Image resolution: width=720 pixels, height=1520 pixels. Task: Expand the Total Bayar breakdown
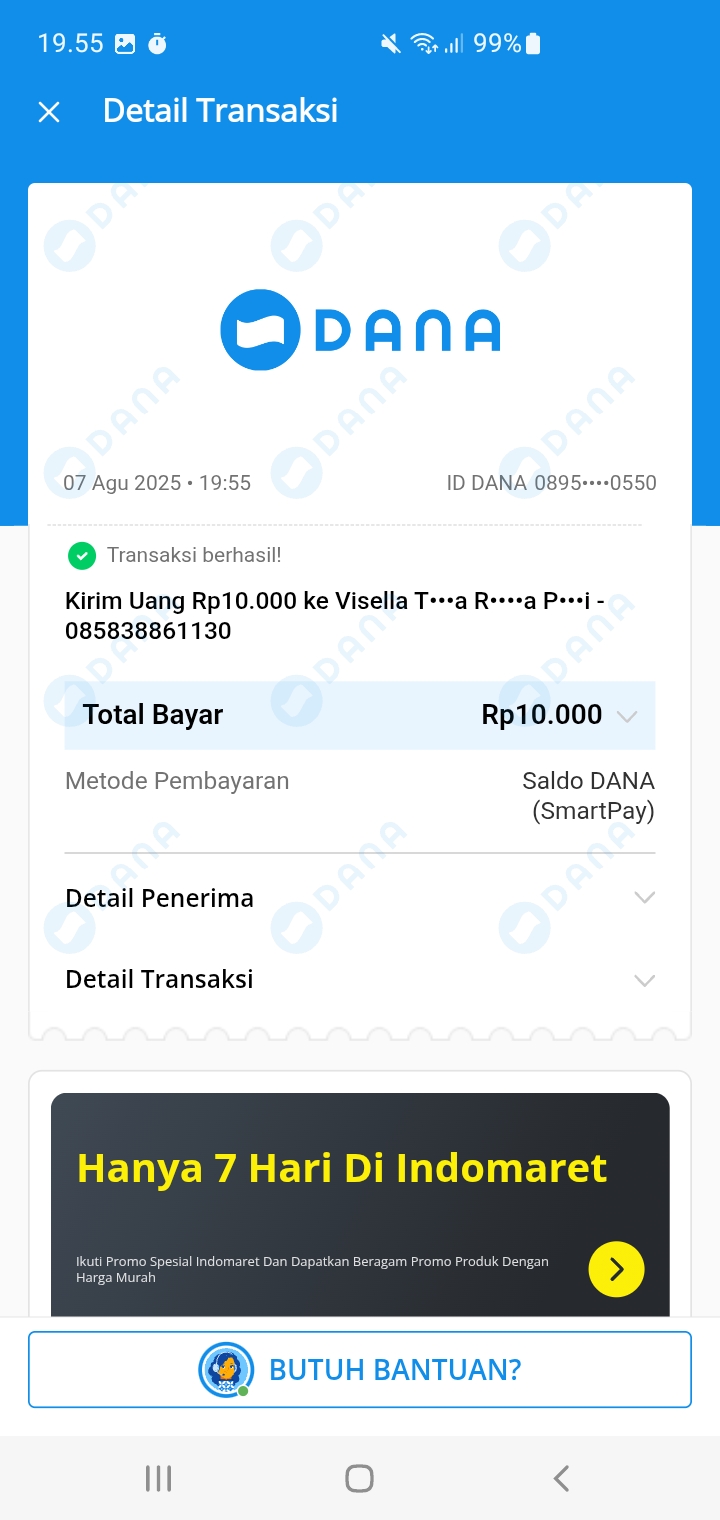(x=627, y=716)
